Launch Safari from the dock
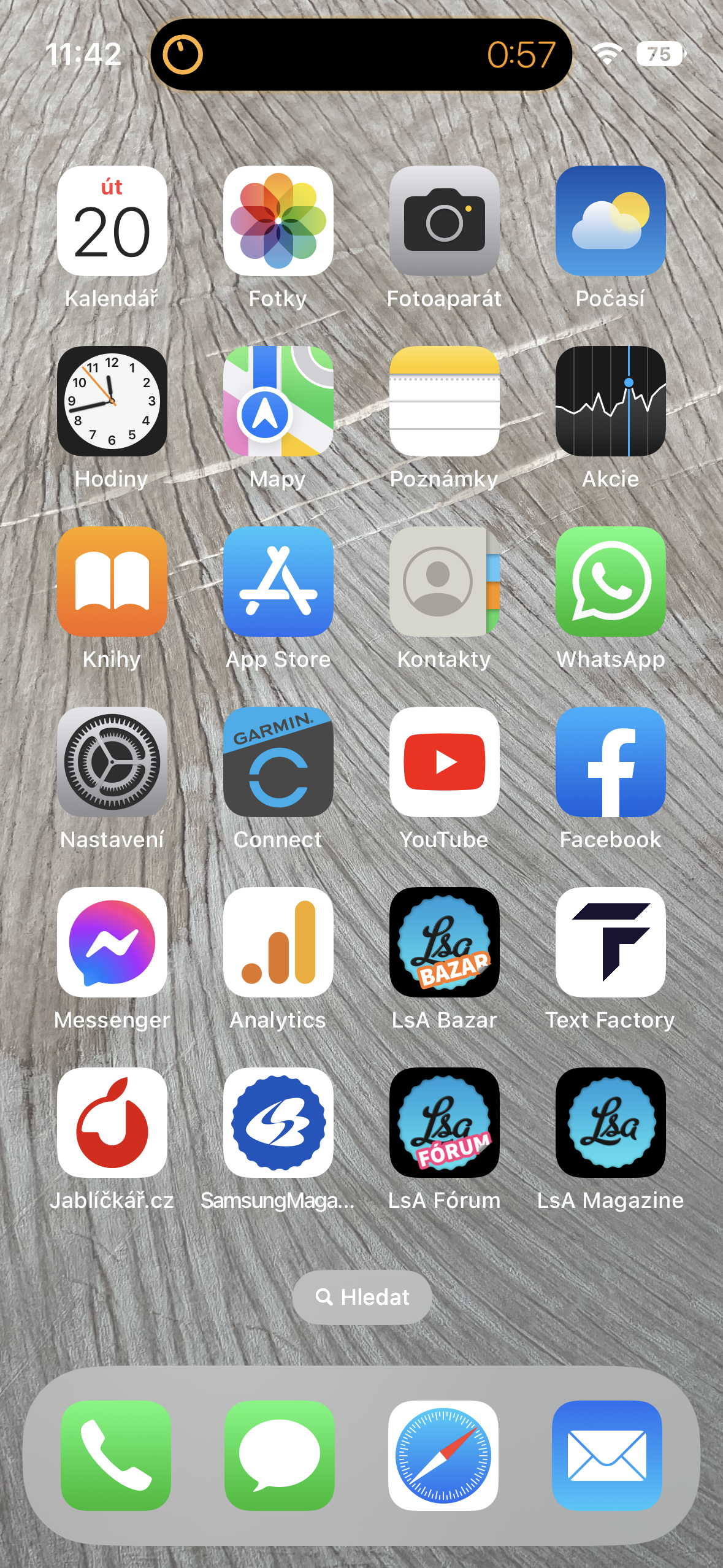Image resolution: width=723 pixels, height=1568 pixels. [443, 1455]
